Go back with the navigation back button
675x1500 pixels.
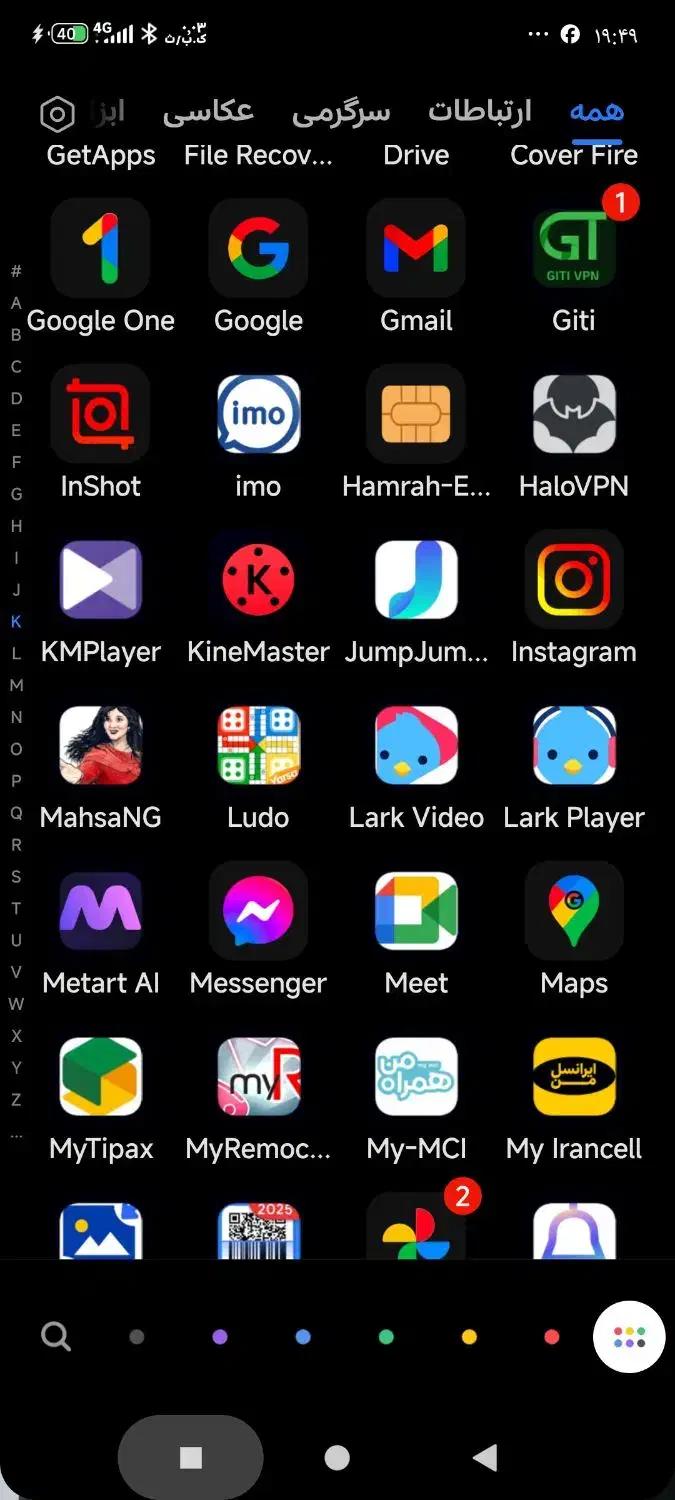(485, 1458)
